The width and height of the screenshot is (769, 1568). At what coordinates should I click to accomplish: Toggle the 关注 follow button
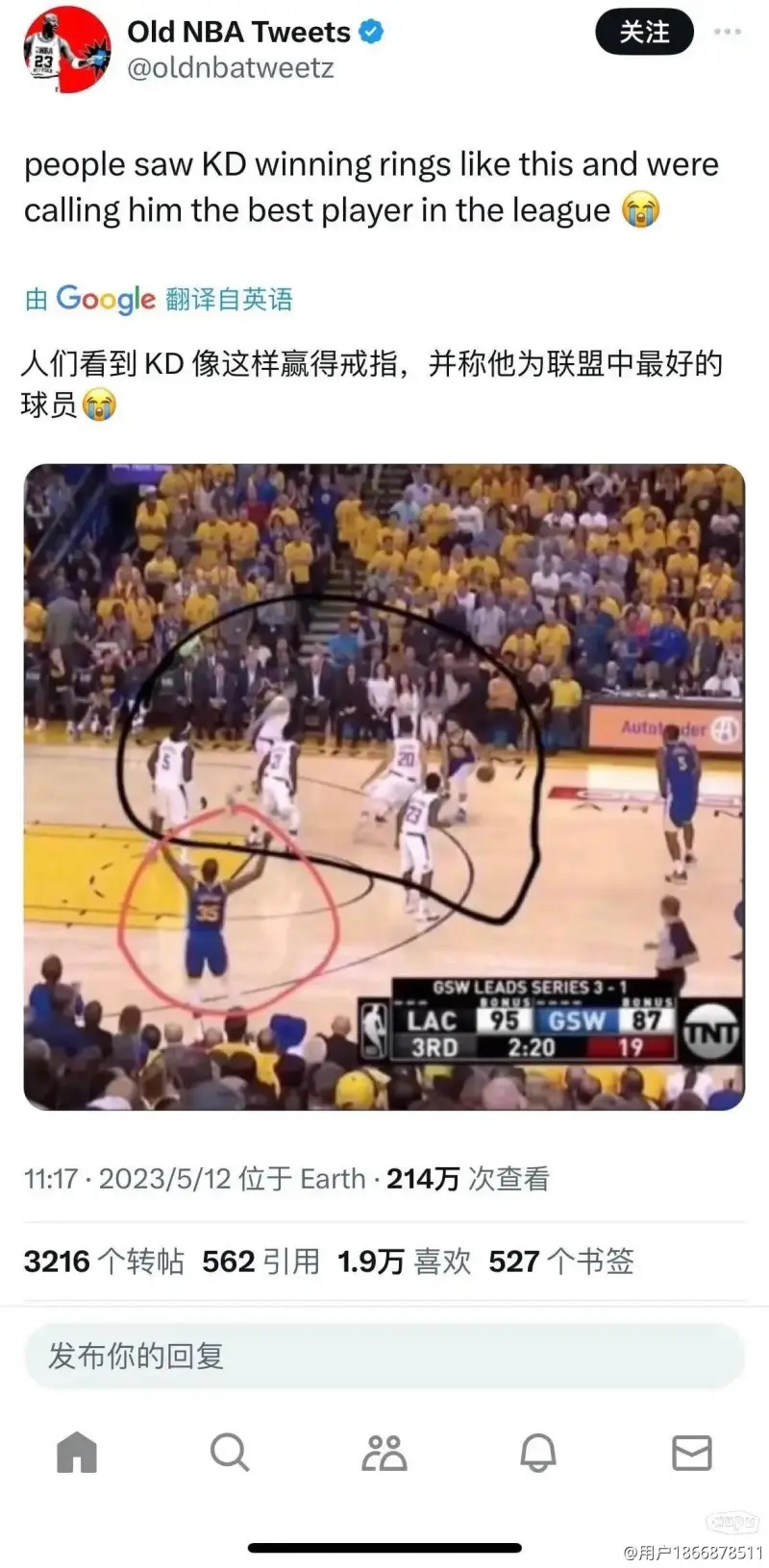click(644, 32)
